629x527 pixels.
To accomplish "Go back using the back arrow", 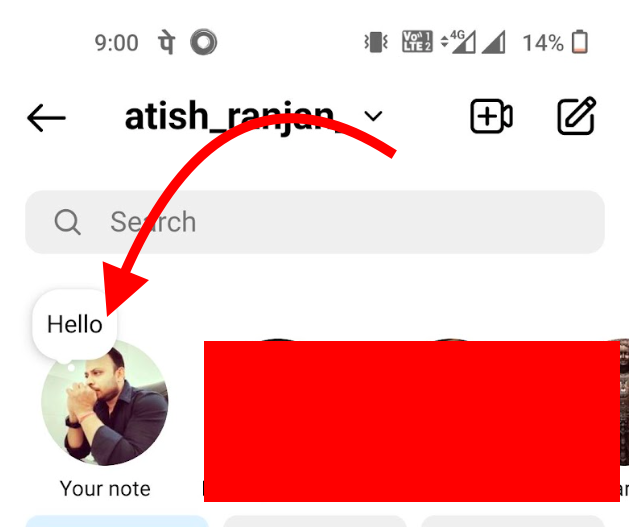I will [x=46, y=118].
